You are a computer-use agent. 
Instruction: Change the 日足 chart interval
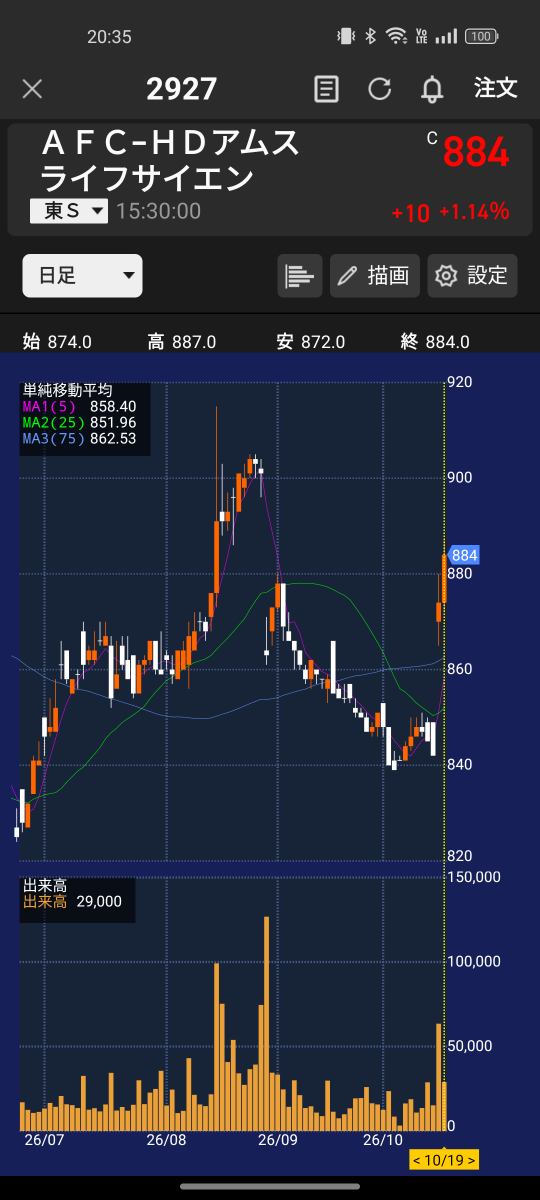83,276
